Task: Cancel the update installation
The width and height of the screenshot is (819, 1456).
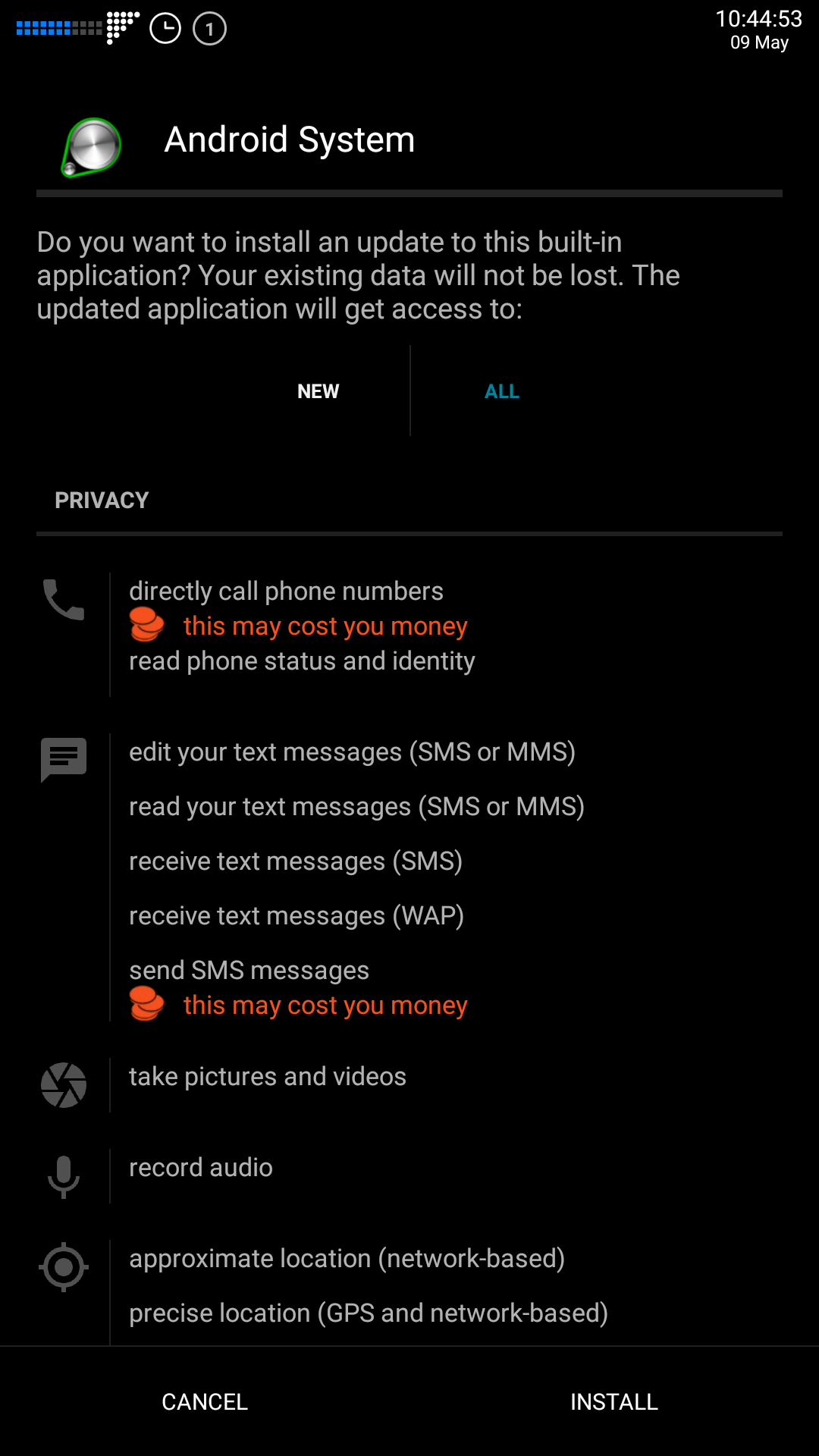Action: coord(205,1401)
